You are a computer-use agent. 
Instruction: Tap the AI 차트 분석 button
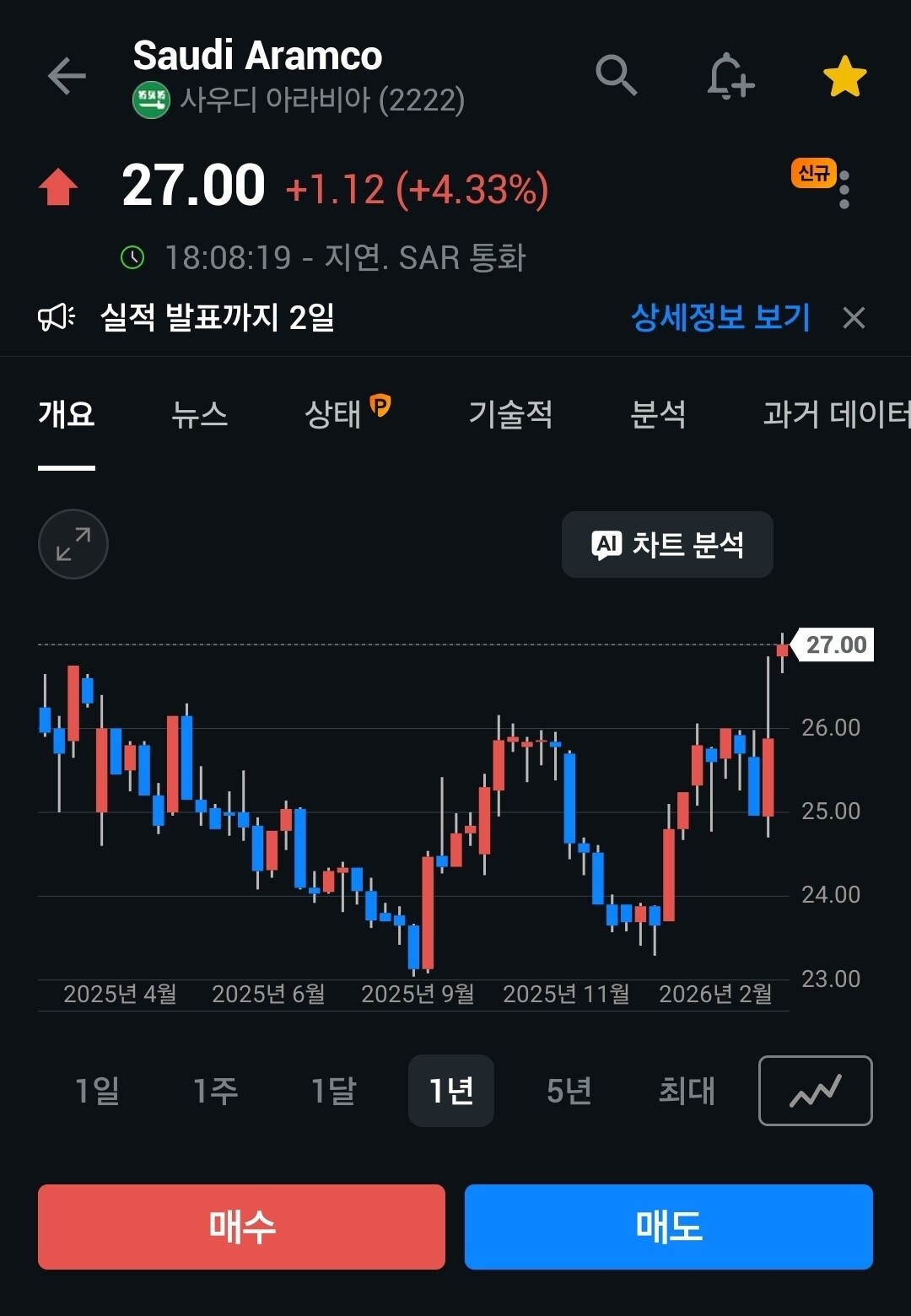667,545
